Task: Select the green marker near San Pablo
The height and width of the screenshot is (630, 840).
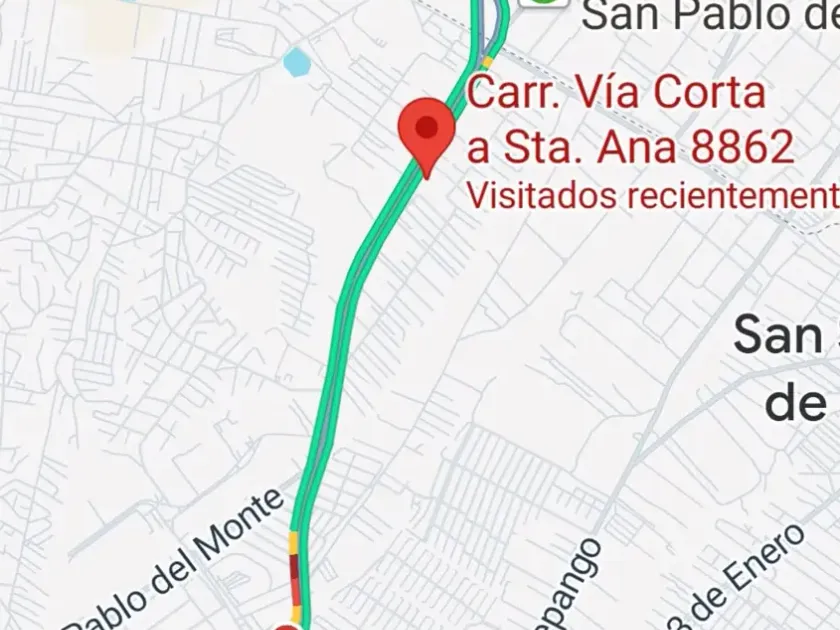Action: pyautogui.click(x=541, y=4)
